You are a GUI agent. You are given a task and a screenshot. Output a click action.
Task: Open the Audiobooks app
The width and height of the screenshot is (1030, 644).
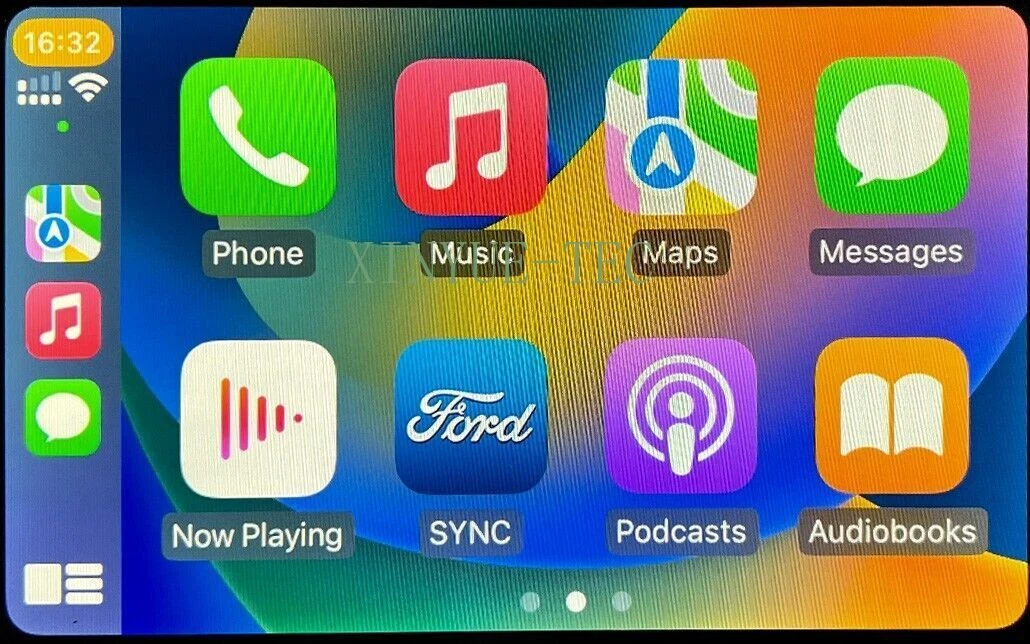click(x=891, y=418)
